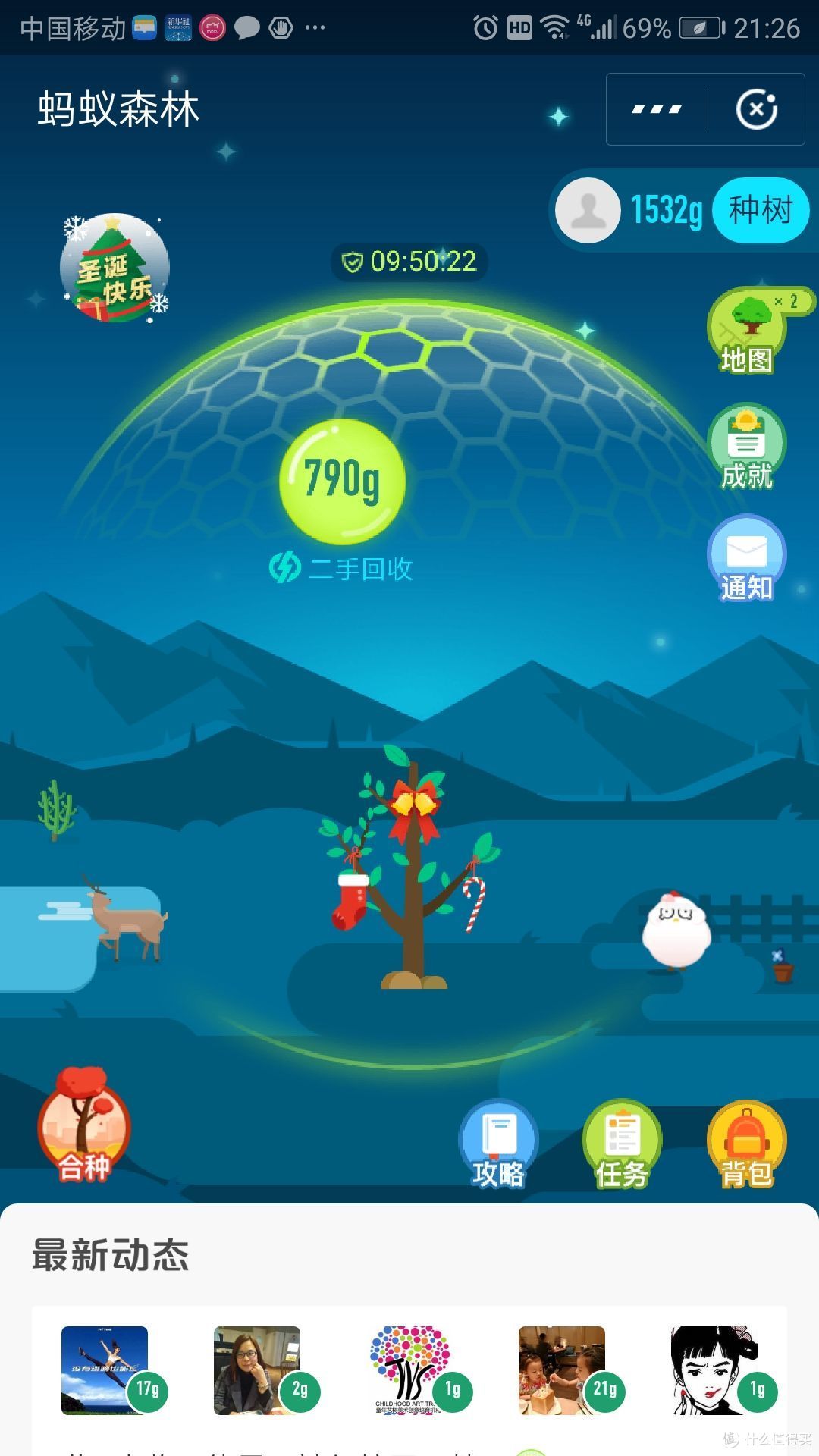Open 通知 notifications
The height and width of the screenshot is (1456, 819).
click(x=747, y=560)
